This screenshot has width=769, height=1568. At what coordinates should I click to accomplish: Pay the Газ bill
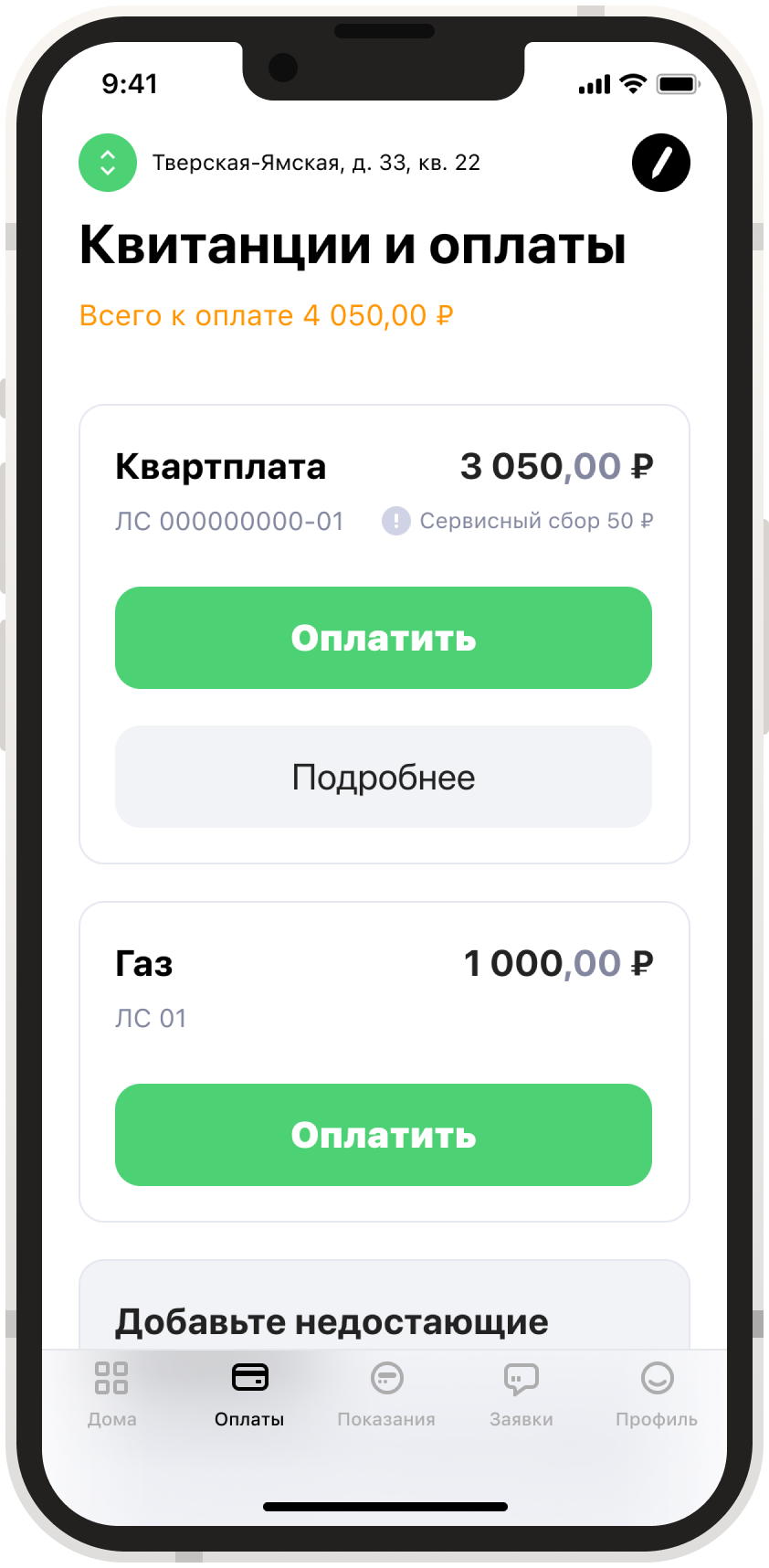(384, 1135)
